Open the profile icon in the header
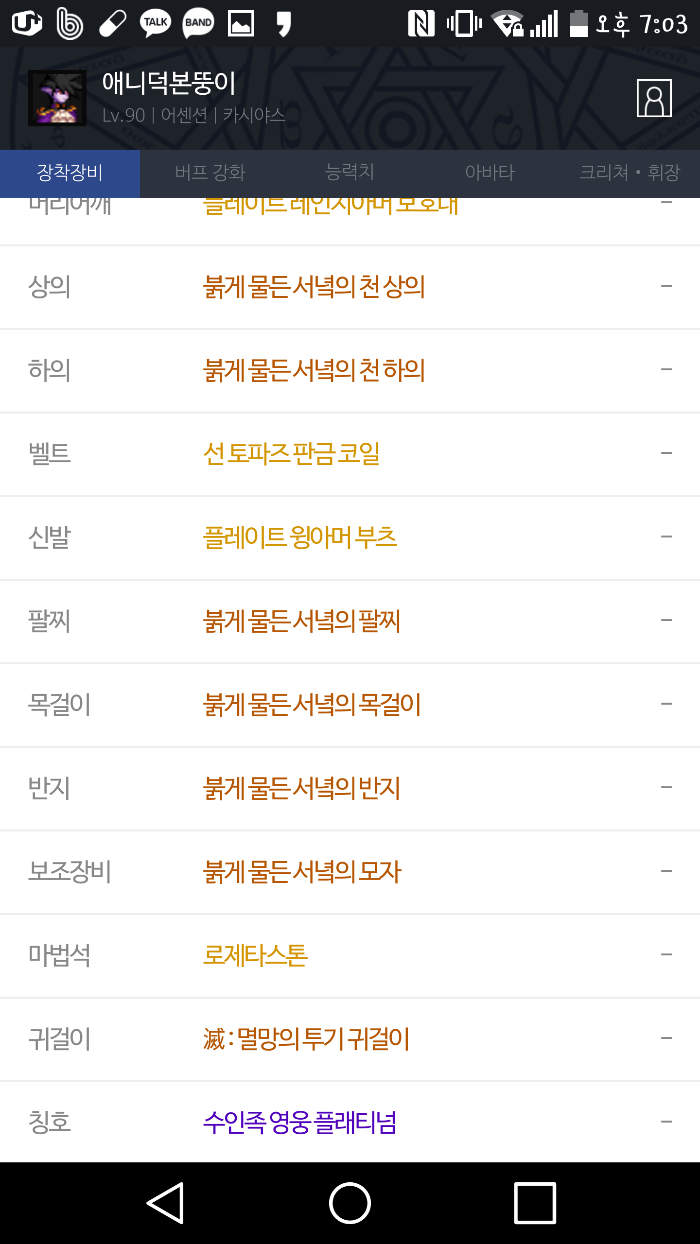The image size is (700, 1244). click(654, 98)
